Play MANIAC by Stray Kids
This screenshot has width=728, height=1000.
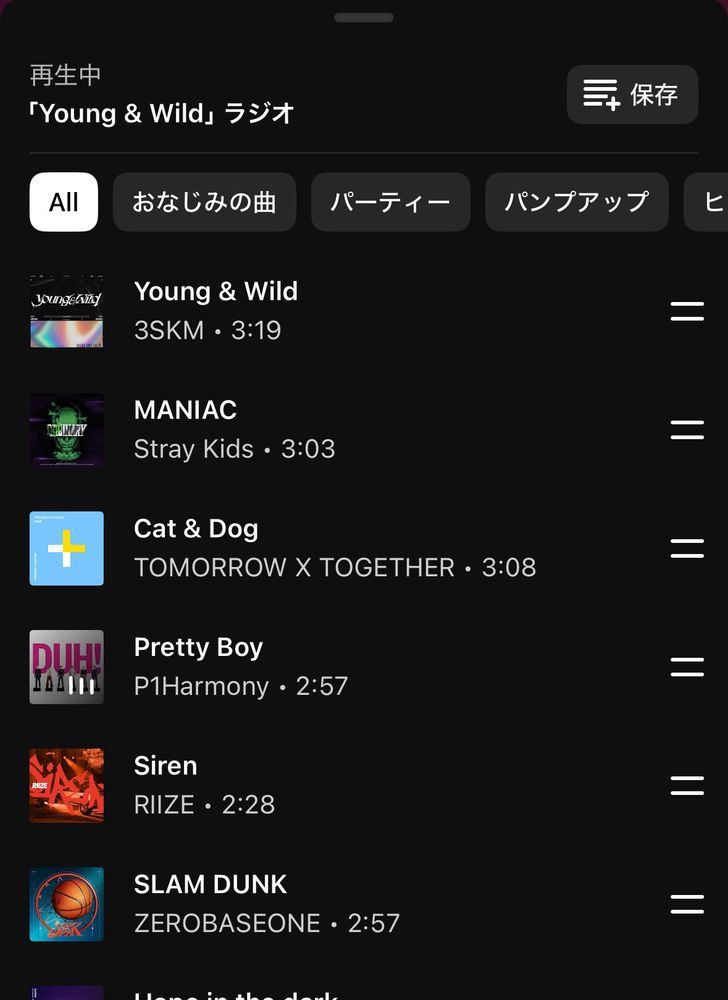(235, 429)
